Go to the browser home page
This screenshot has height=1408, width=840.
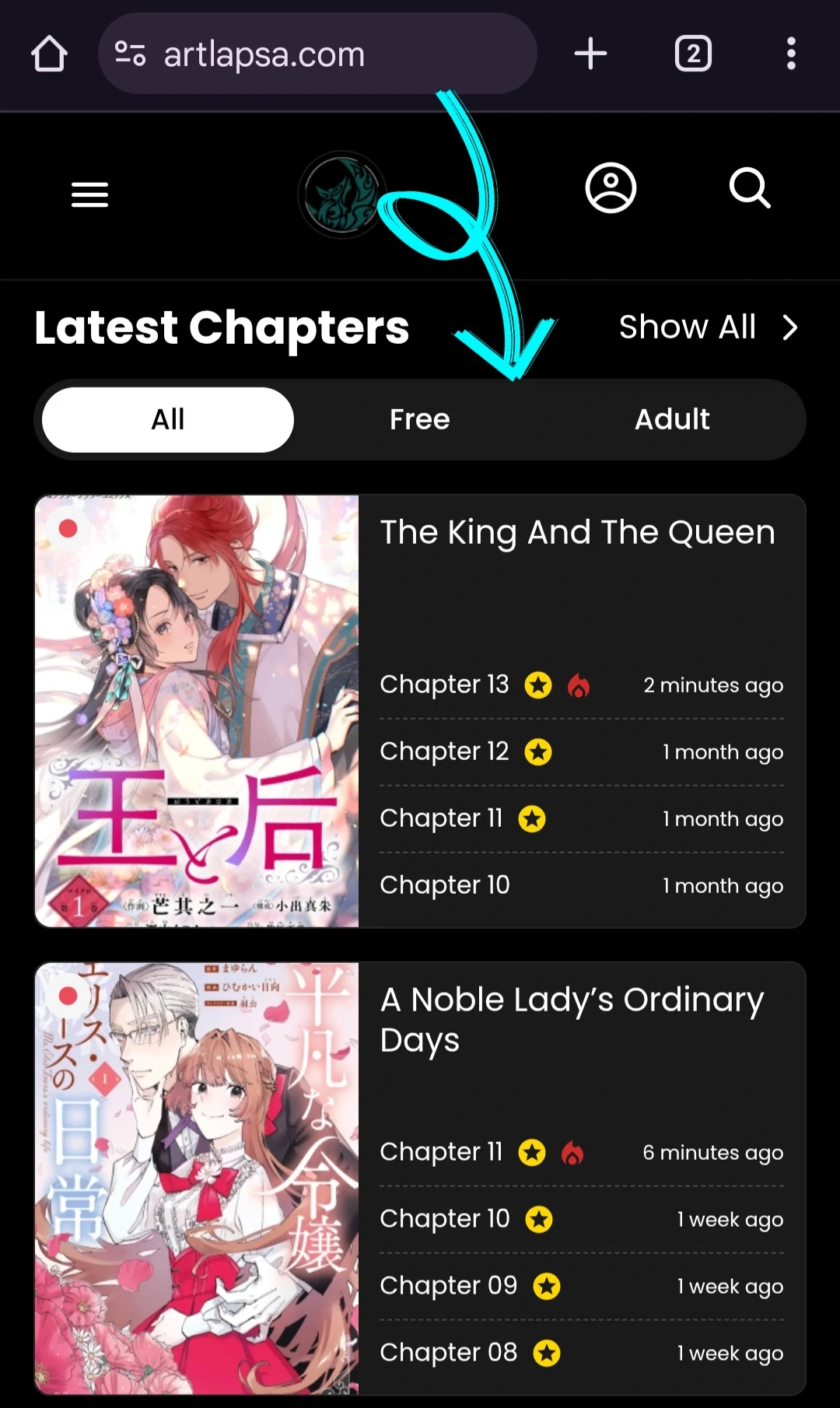coord(49,54)
